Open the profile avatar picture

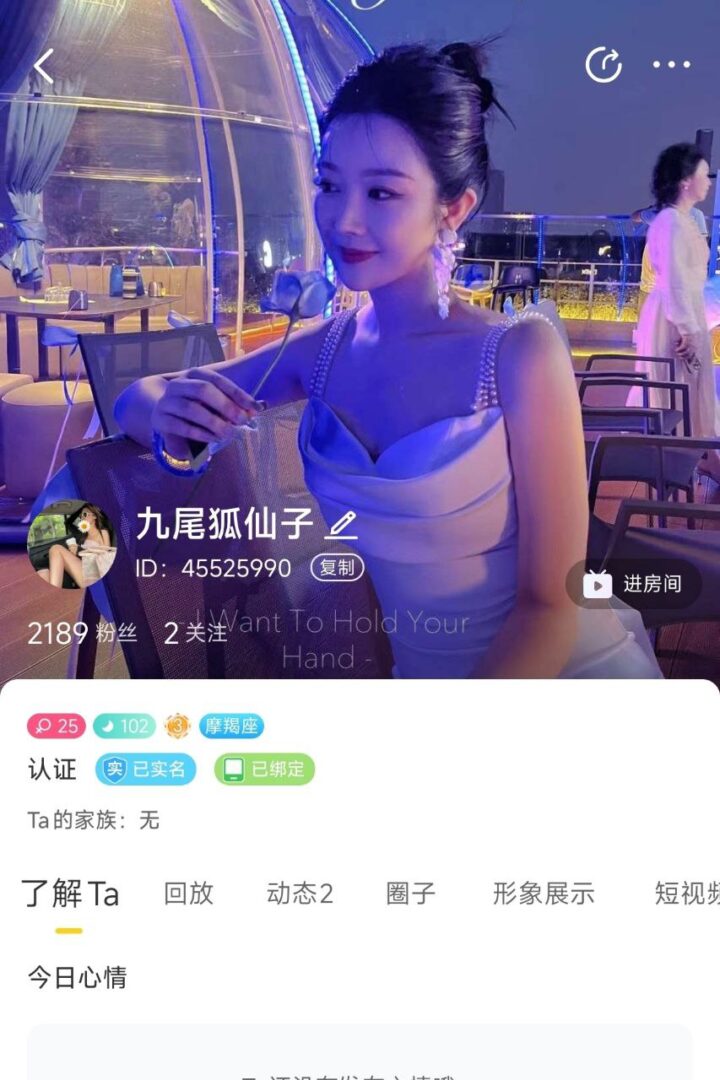coord(71,544)
